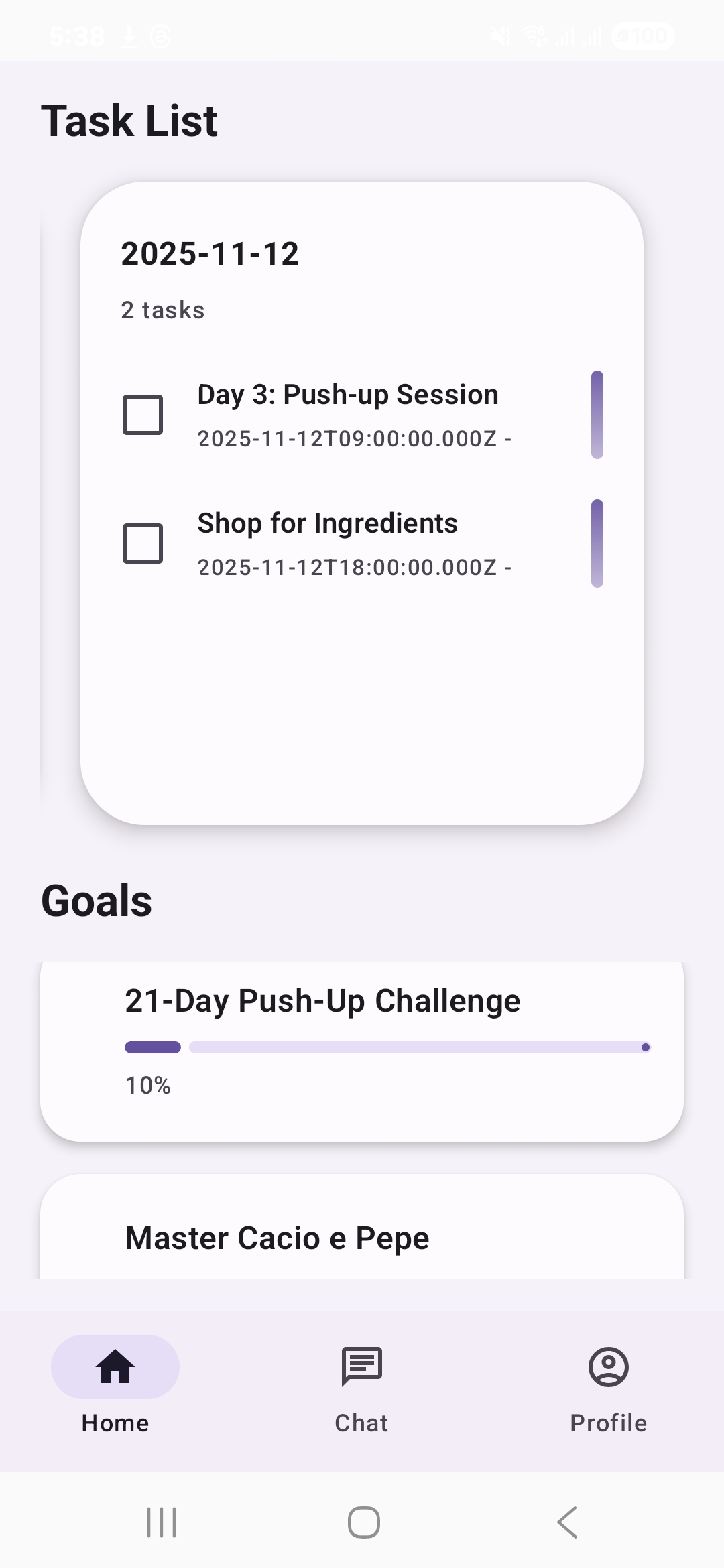Switch to the Chat tab
The image size is (724, 1568).
coord(361,1383)
